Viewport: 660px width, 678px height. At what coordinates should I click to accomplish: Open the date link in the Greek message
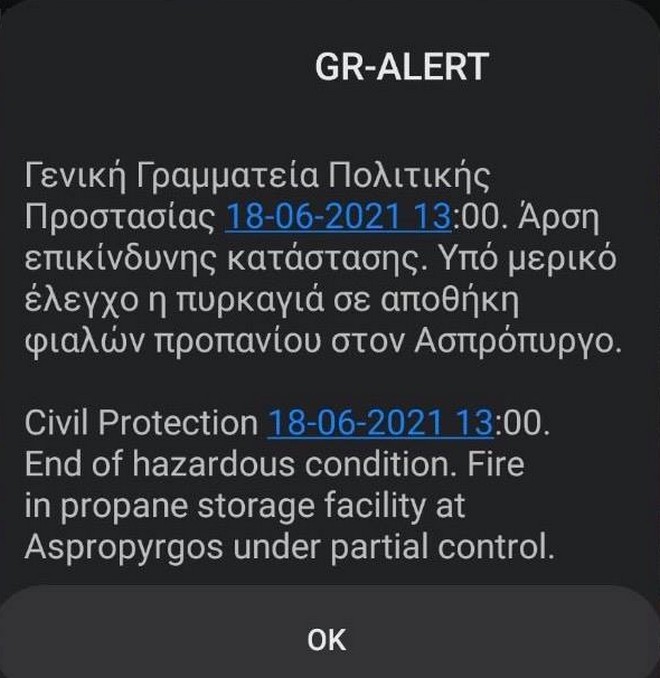pyautogui.click(x=341, y=217)
